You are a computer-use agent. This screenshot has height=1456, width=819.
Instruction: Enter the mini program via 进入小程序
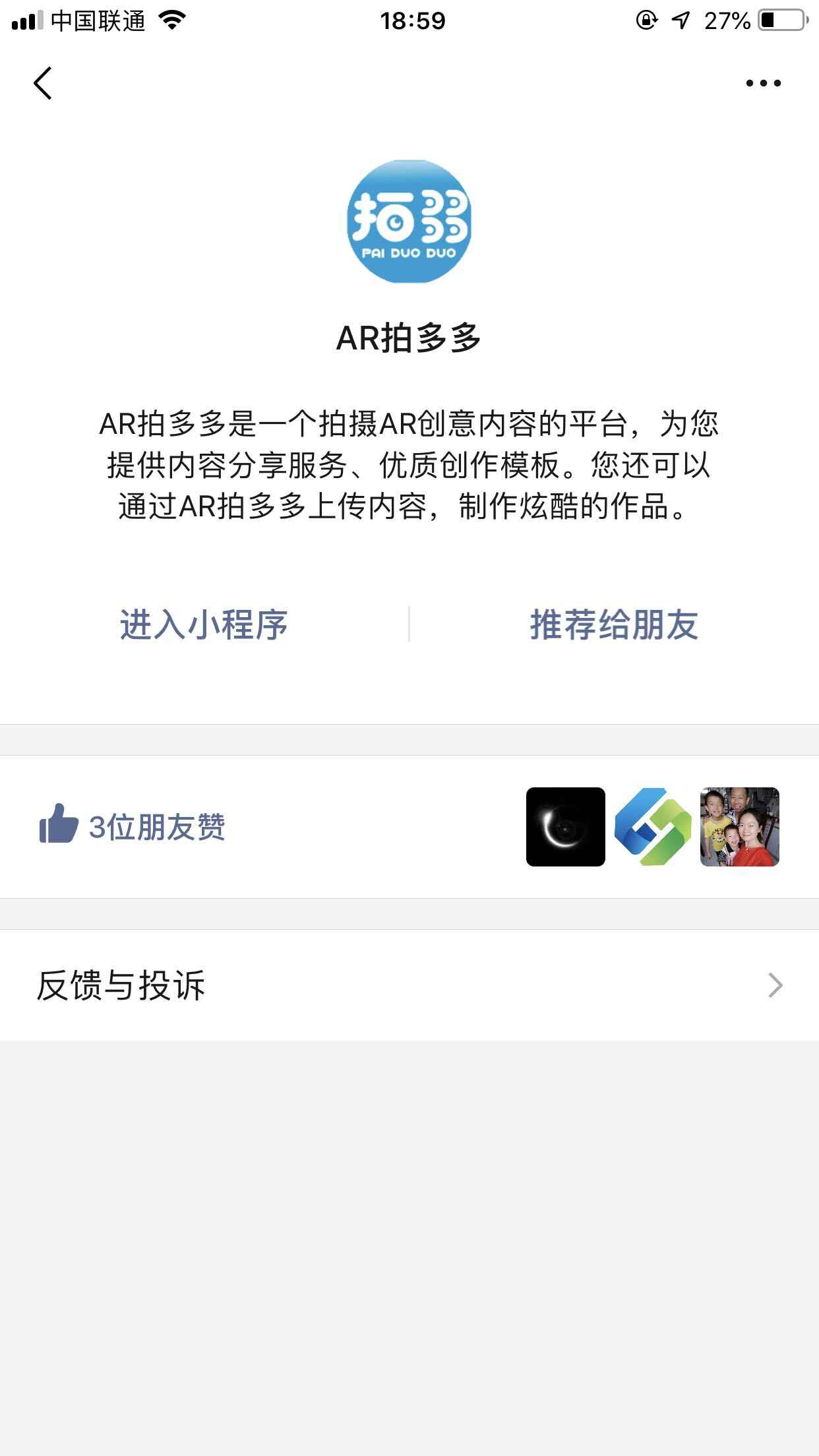coord(204,624)
